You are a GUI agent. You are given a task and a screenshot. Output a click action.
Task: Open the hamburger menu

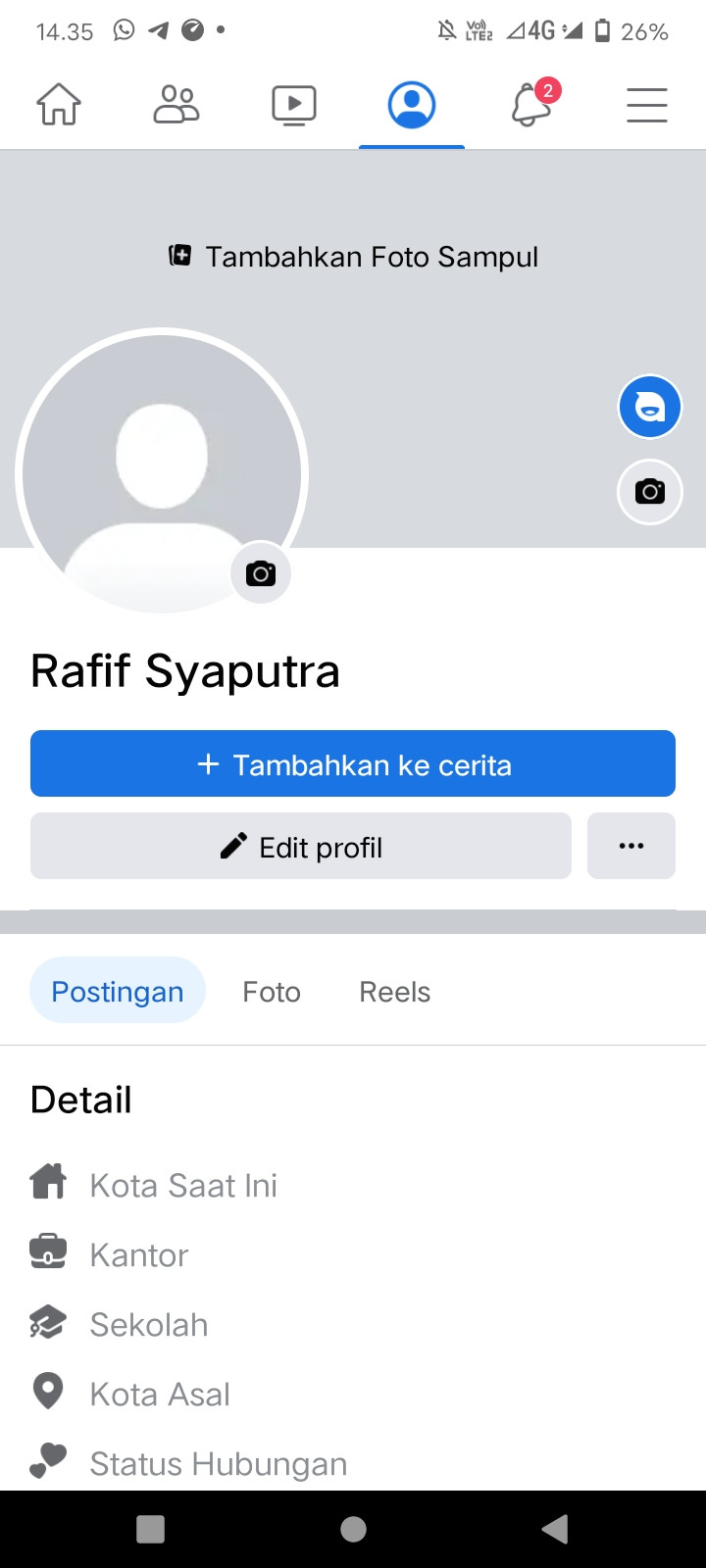click(647, 105)
